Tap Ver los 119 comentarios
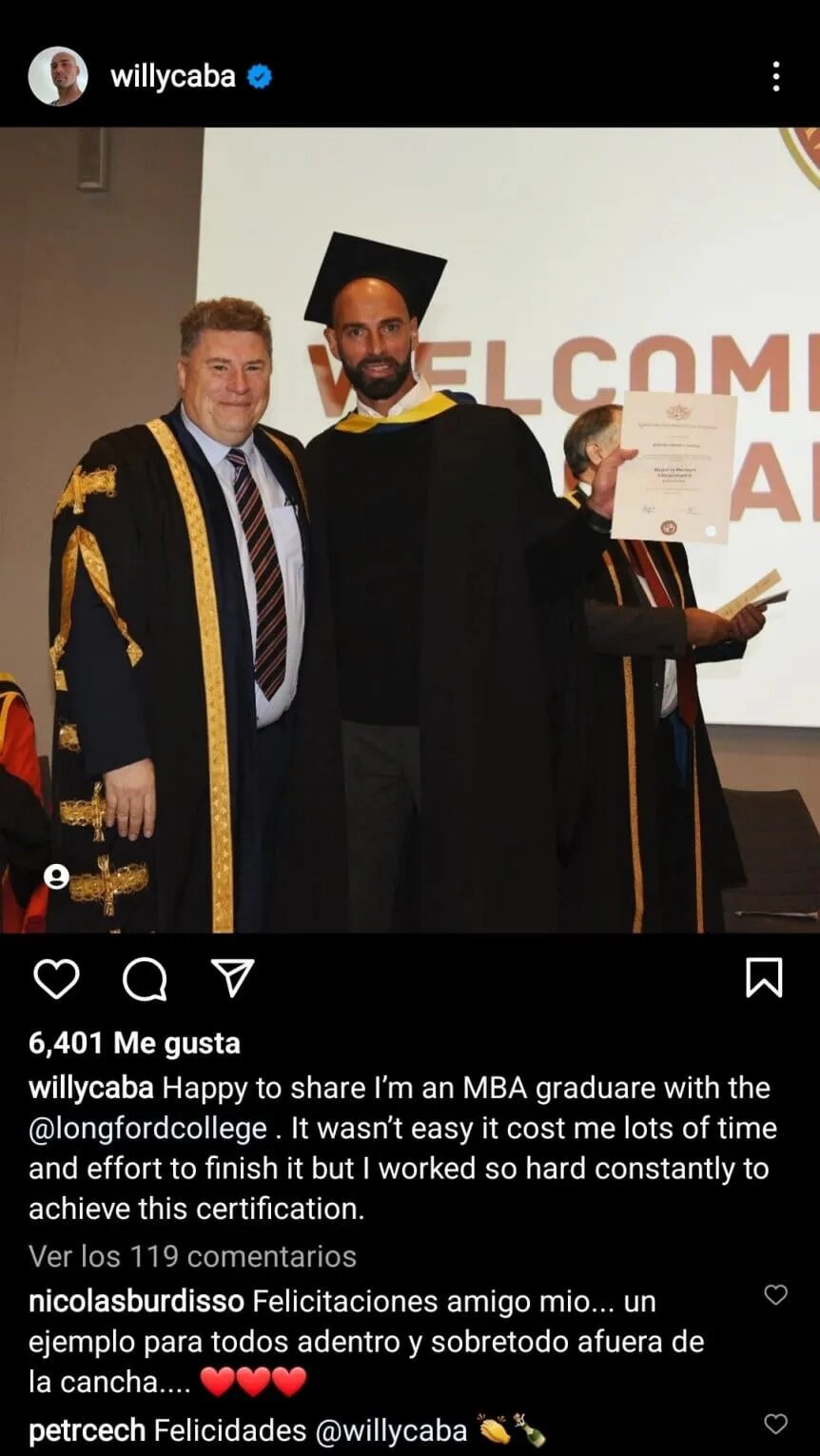Viewport: 820px width, 1456px height. tap(192, 1256)
